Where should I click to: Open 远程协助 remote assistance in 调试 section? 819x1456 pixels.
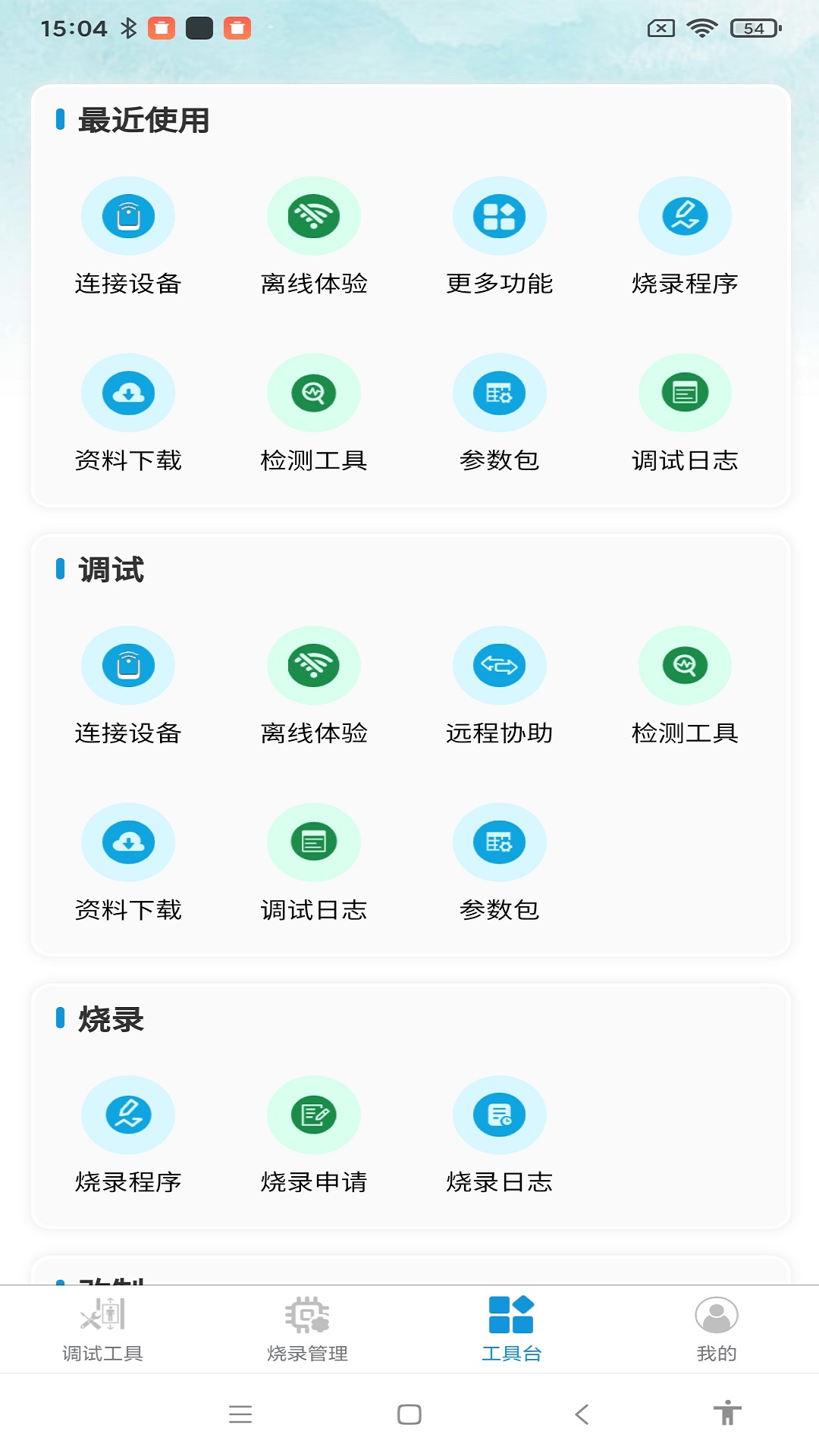499,665
